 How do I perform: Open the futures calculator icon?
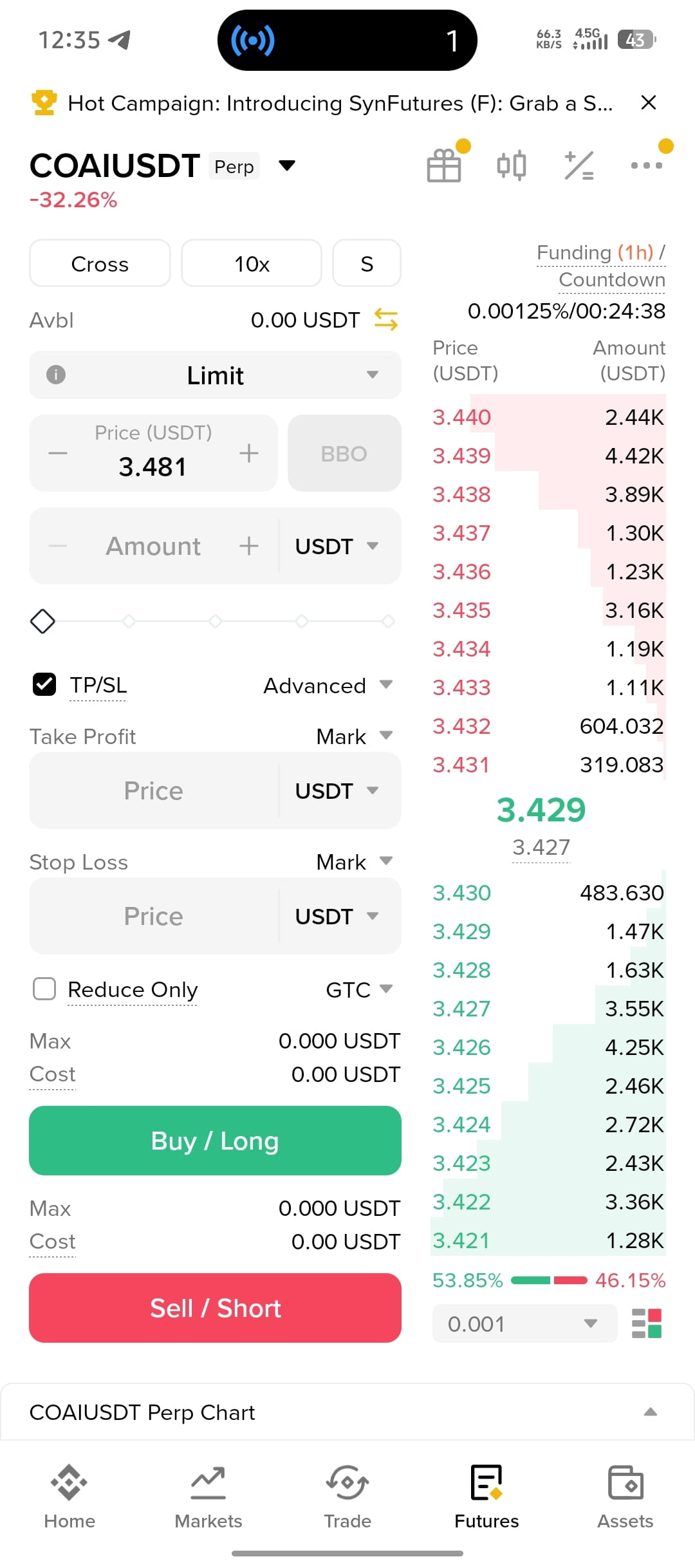pyautogui.click(x=577, y=165)
